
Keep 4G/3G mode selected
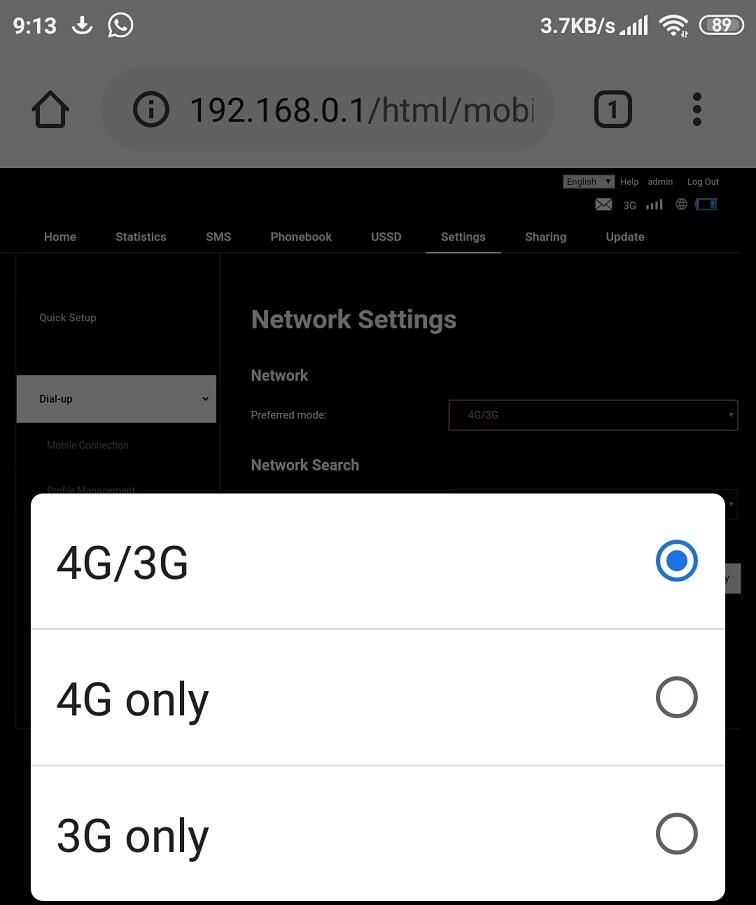(x=676, y=561)
